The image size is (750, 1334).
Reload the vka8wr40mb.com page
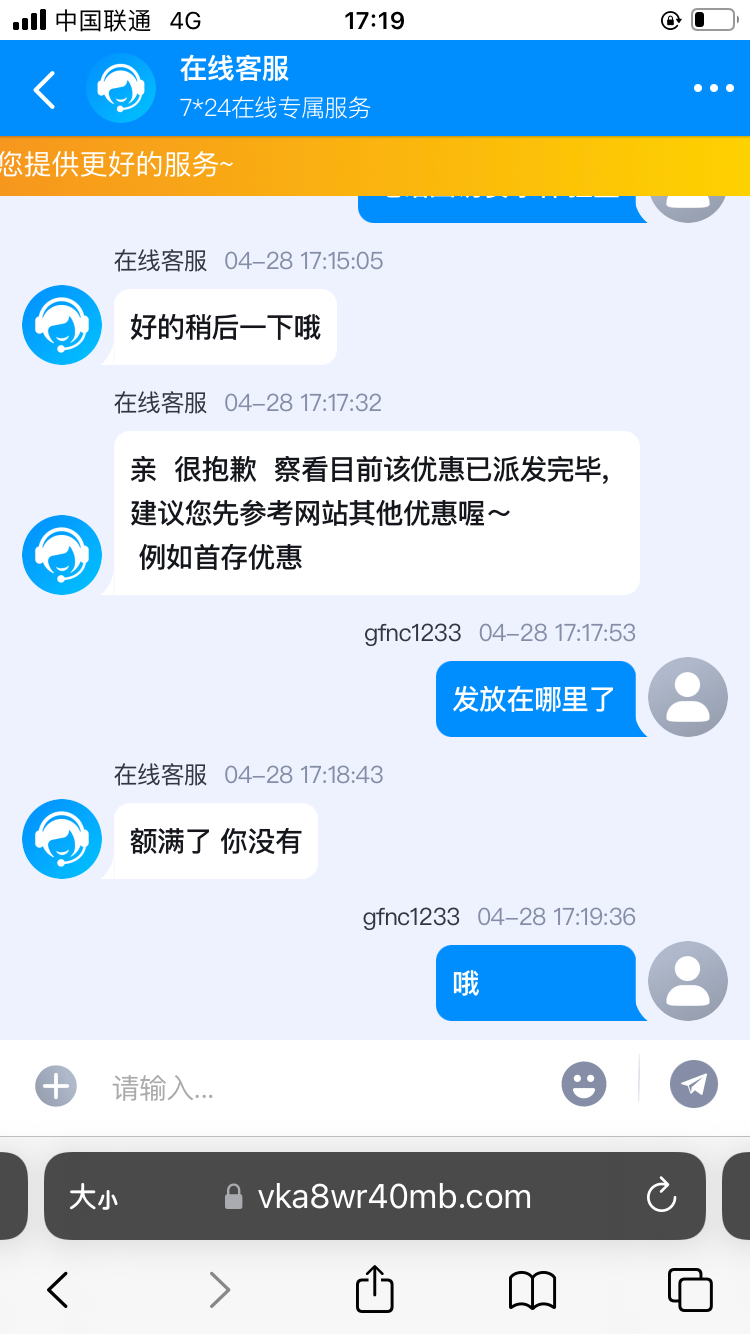[661, 1196]
